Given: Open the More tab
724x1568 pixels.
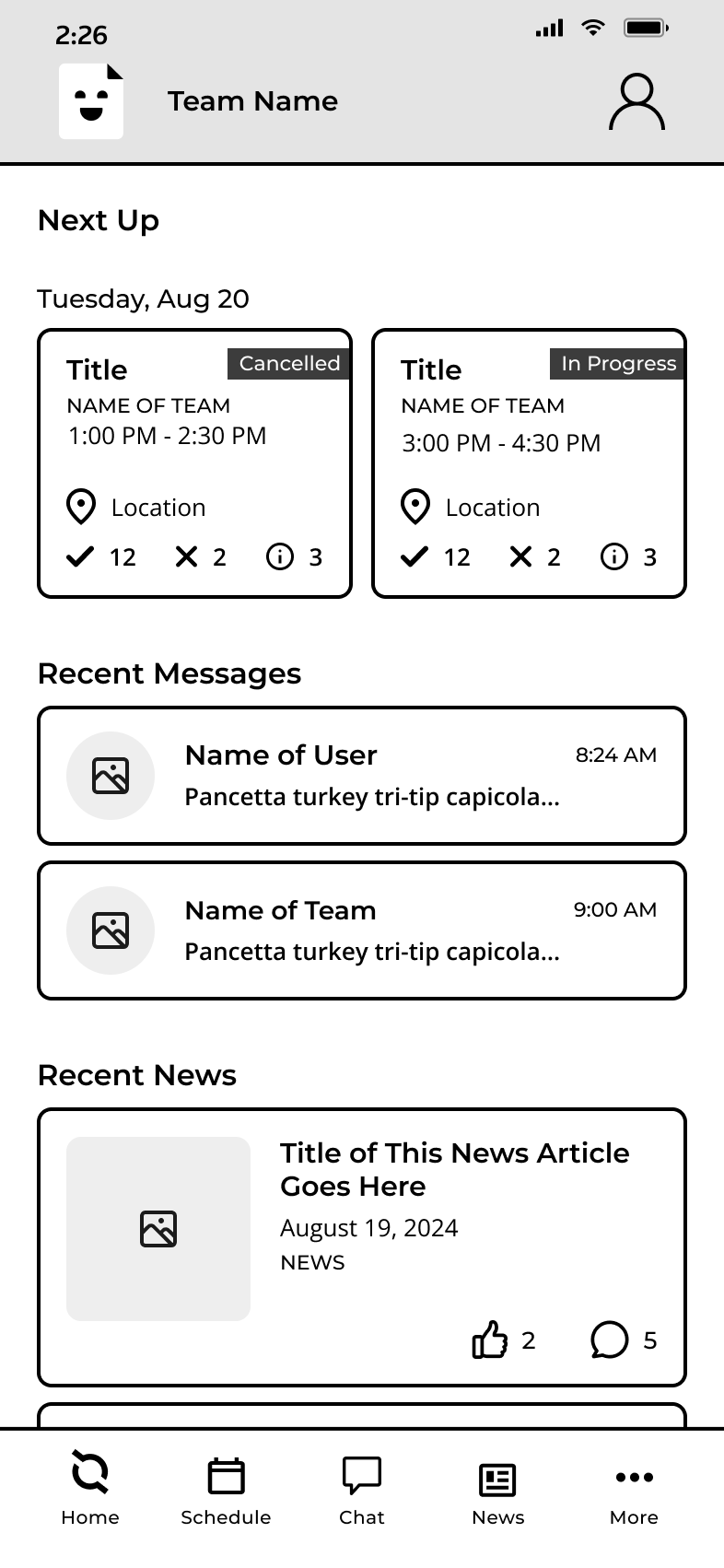Looking at the screenshot, I should pyautogui.click(x=634, y=1489).
